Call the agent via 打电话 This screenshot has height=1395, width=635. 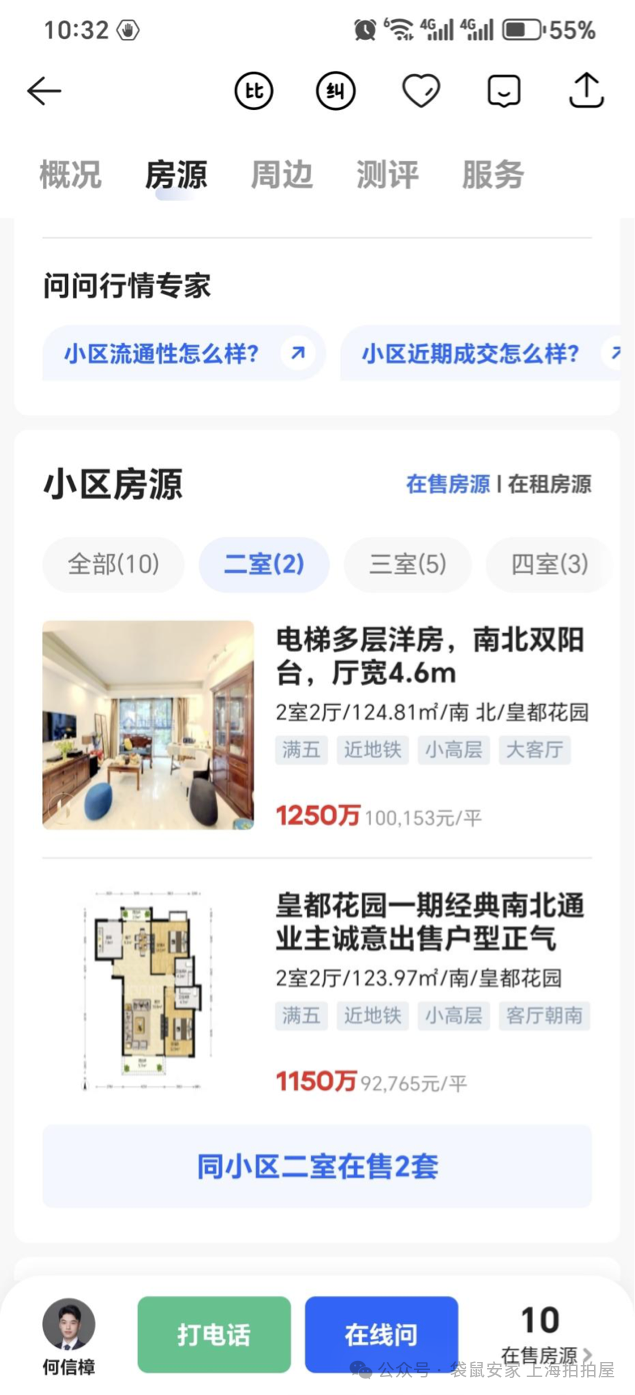(214, 1334)
